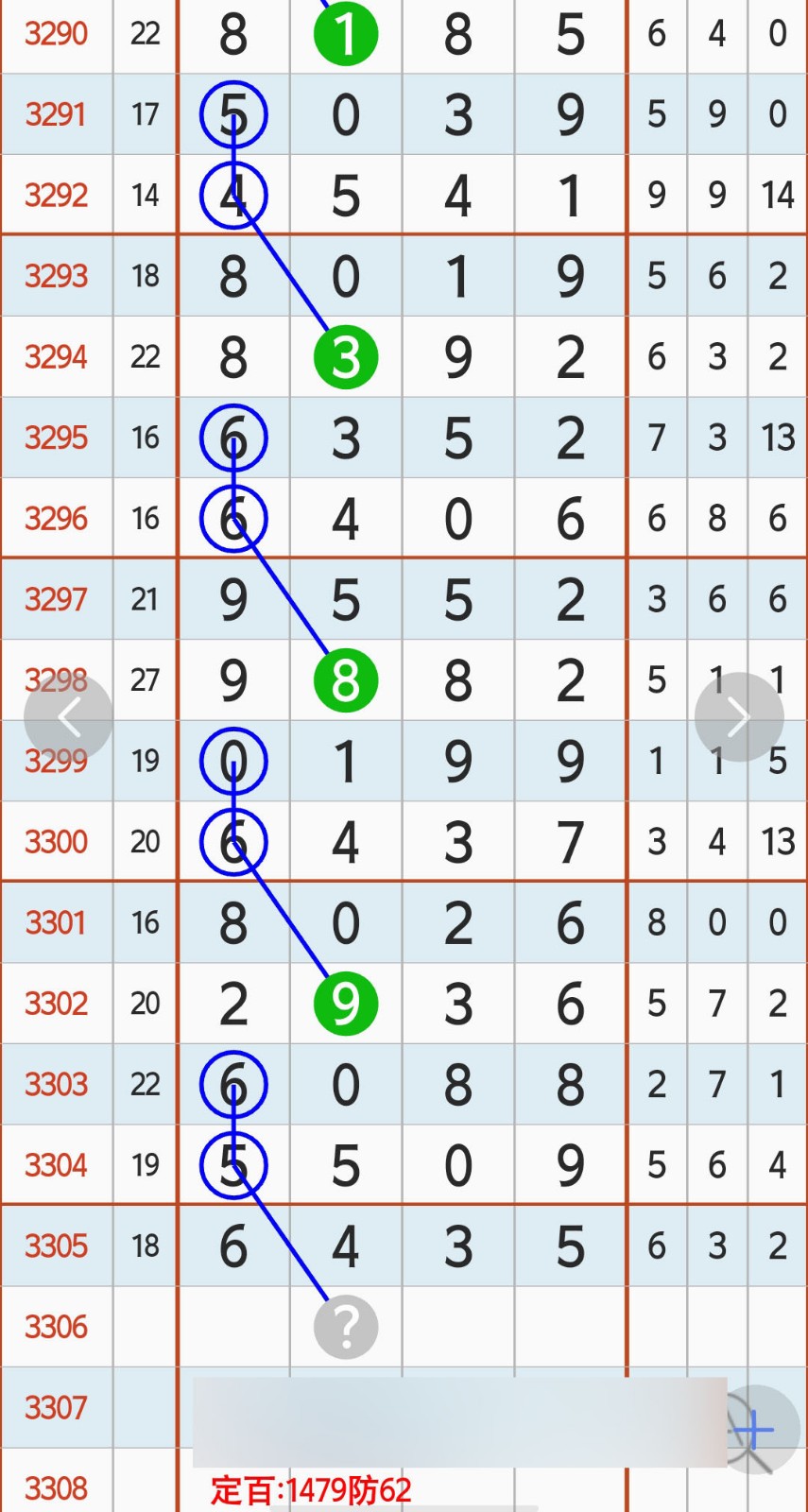The height and width of the screenshot is (1512, 808).
Task: Toggle the blue circle on 4 in row 3292
Action: coord(233,196)
